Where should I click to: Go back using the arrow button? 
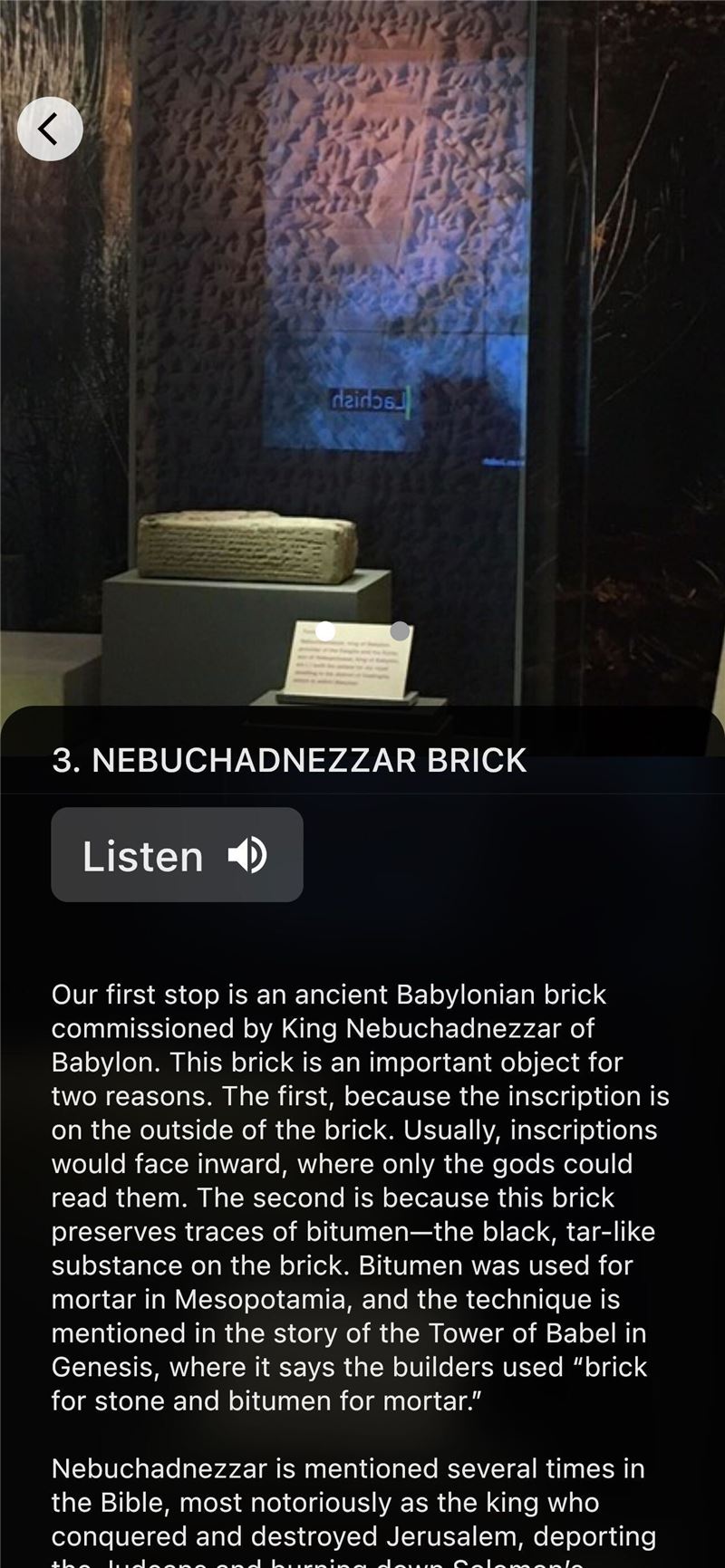pos(50,129)
